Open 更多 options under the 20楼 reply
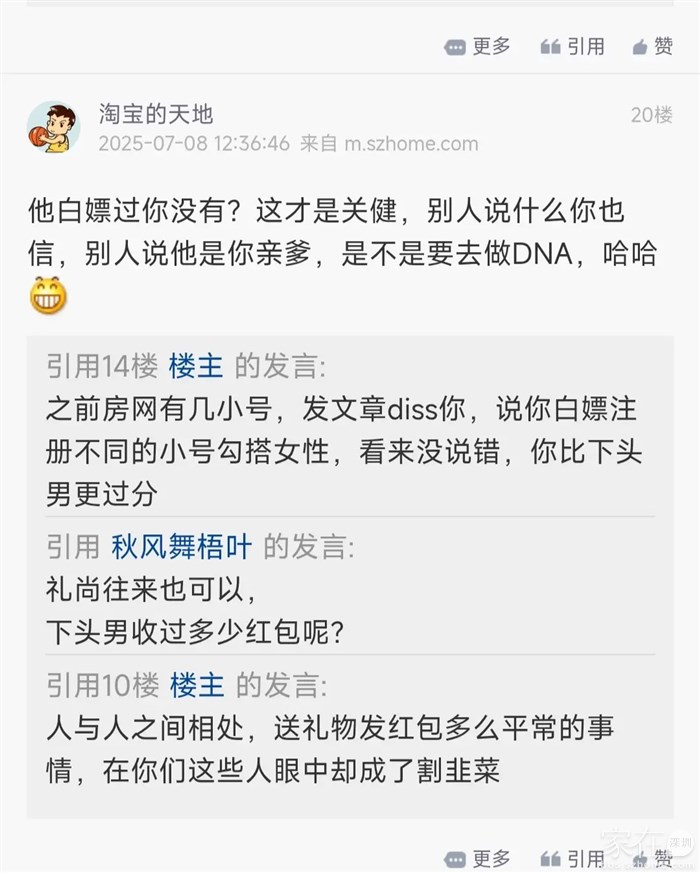 pyautogui.click(x=478, y=858)
